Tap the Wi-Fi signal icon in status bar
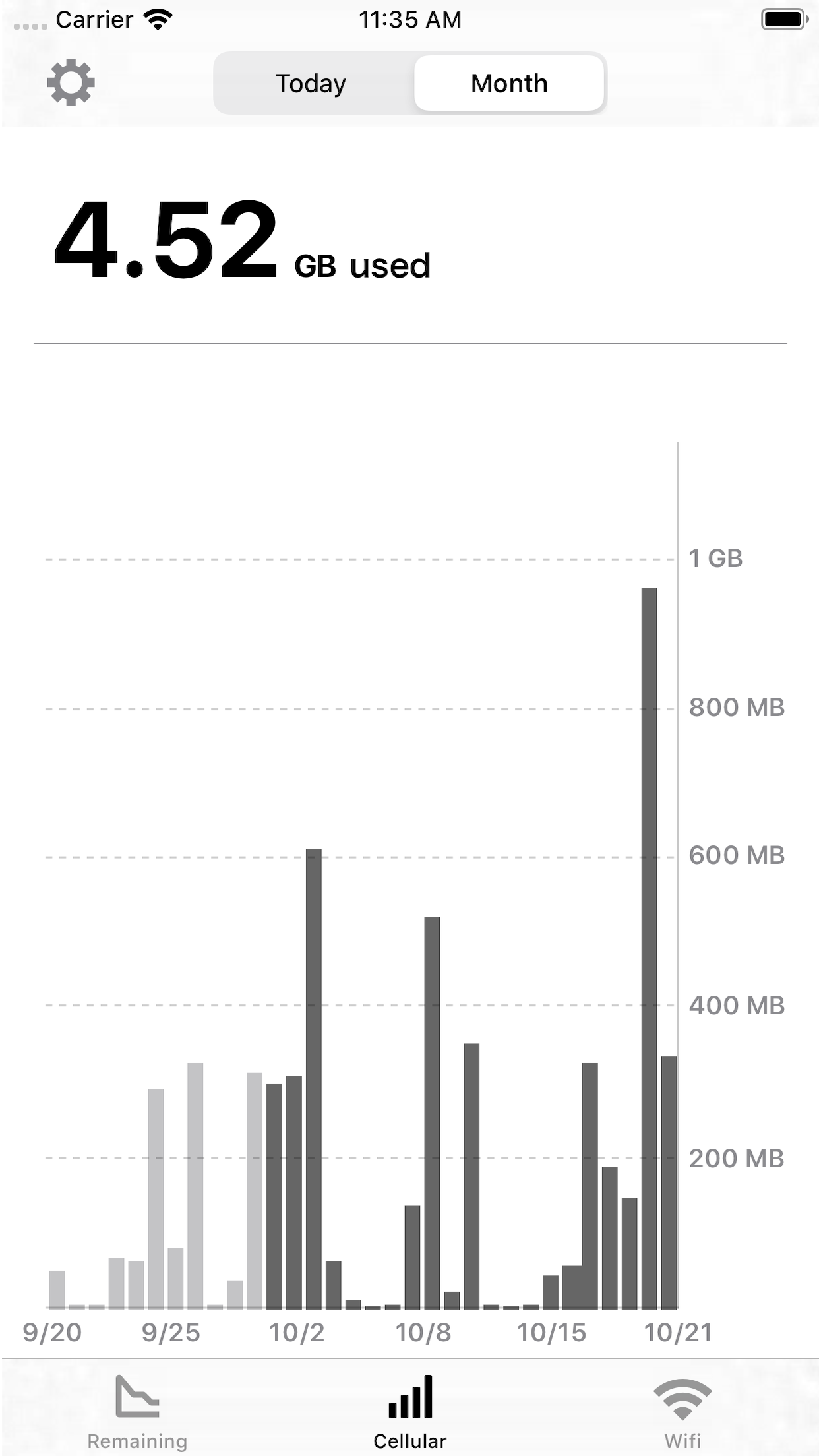Viewport: 819px width, 1456px height. click(x=156, y=18)
